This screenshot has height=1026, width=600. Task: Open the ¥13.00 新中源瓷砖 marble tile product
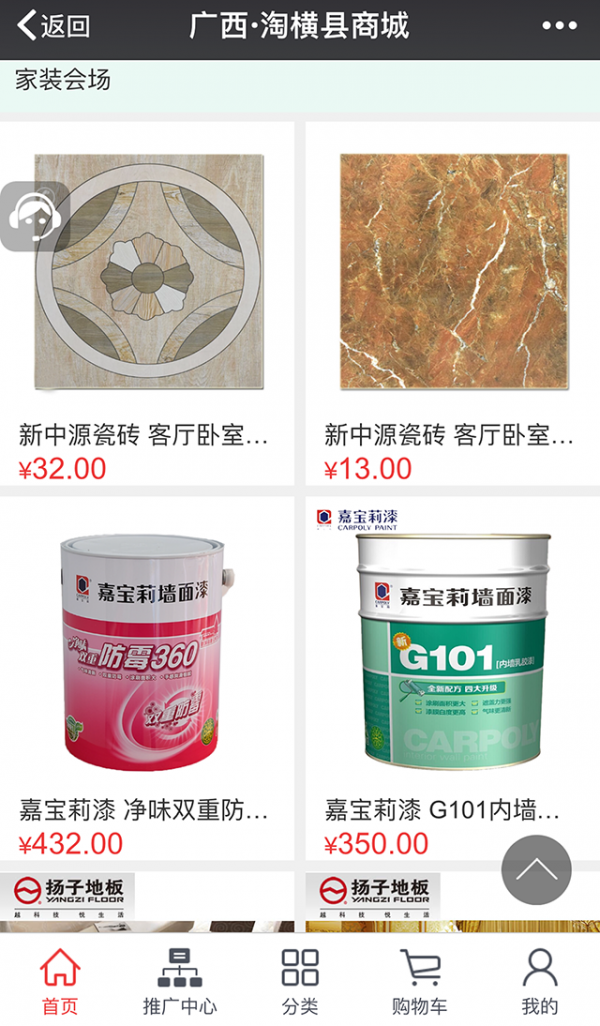(453, 300)
